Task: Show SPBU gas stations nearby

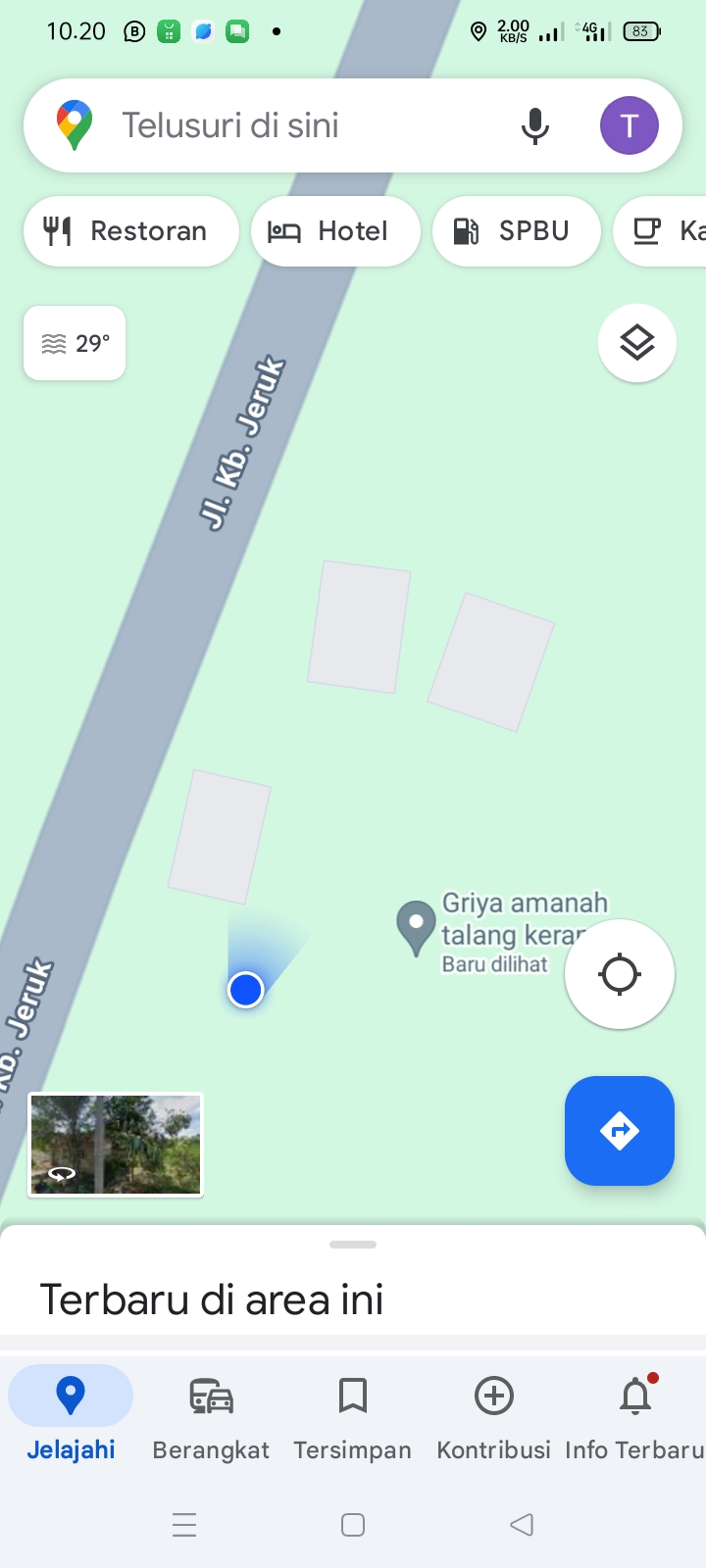Action: (516, 231)
